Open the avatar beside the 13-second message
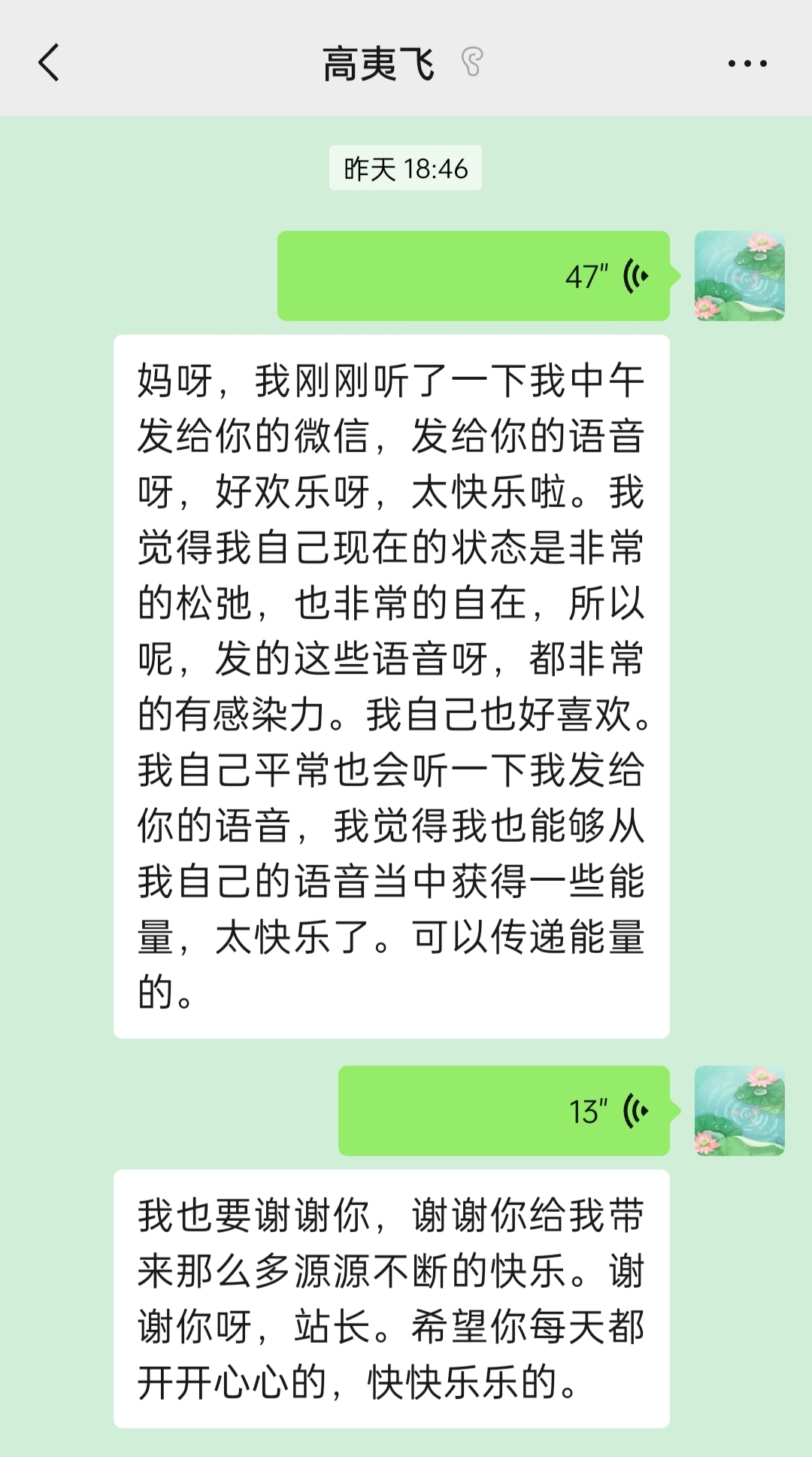This screenshot has width=812, height=1457. (x=739, y=1111)
